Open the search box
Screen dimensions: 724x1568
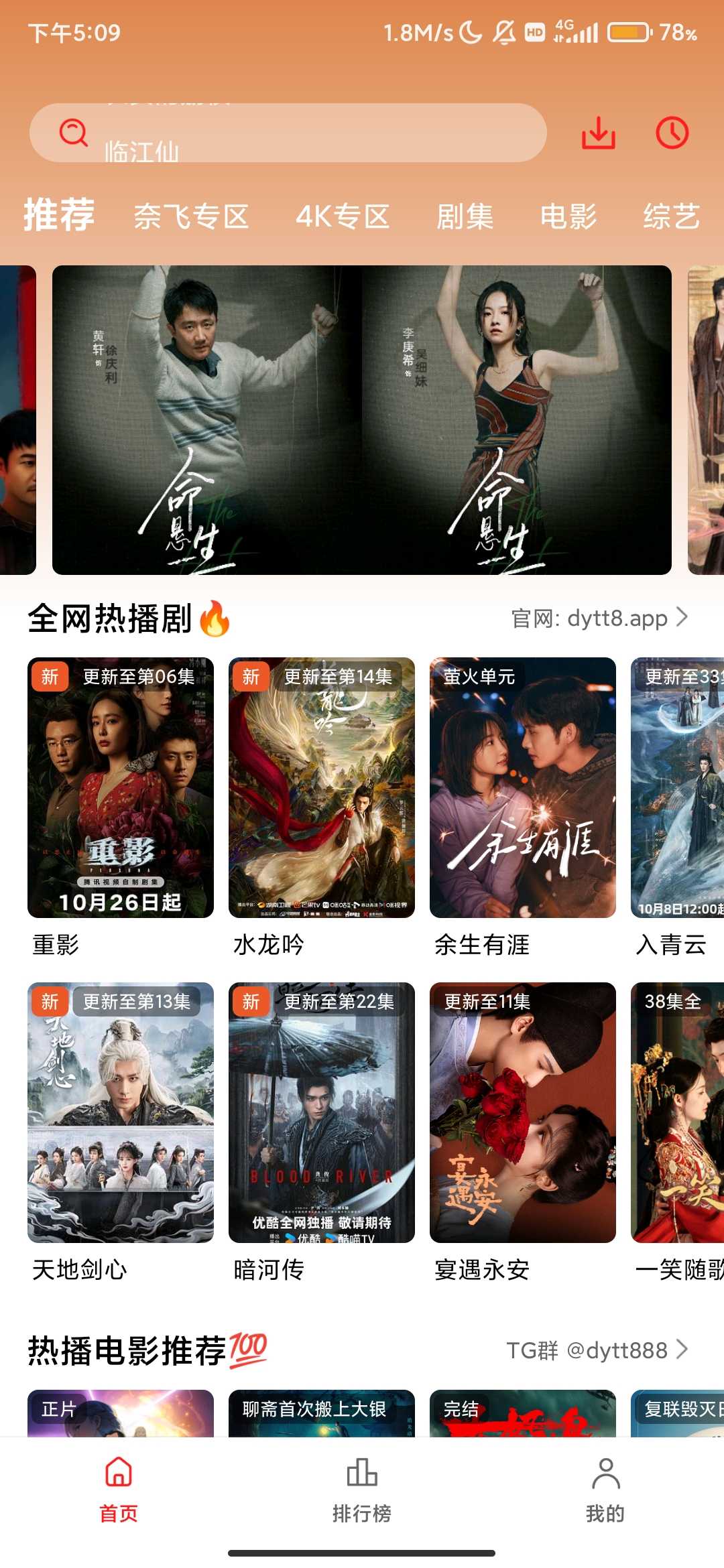click(288, 133)
